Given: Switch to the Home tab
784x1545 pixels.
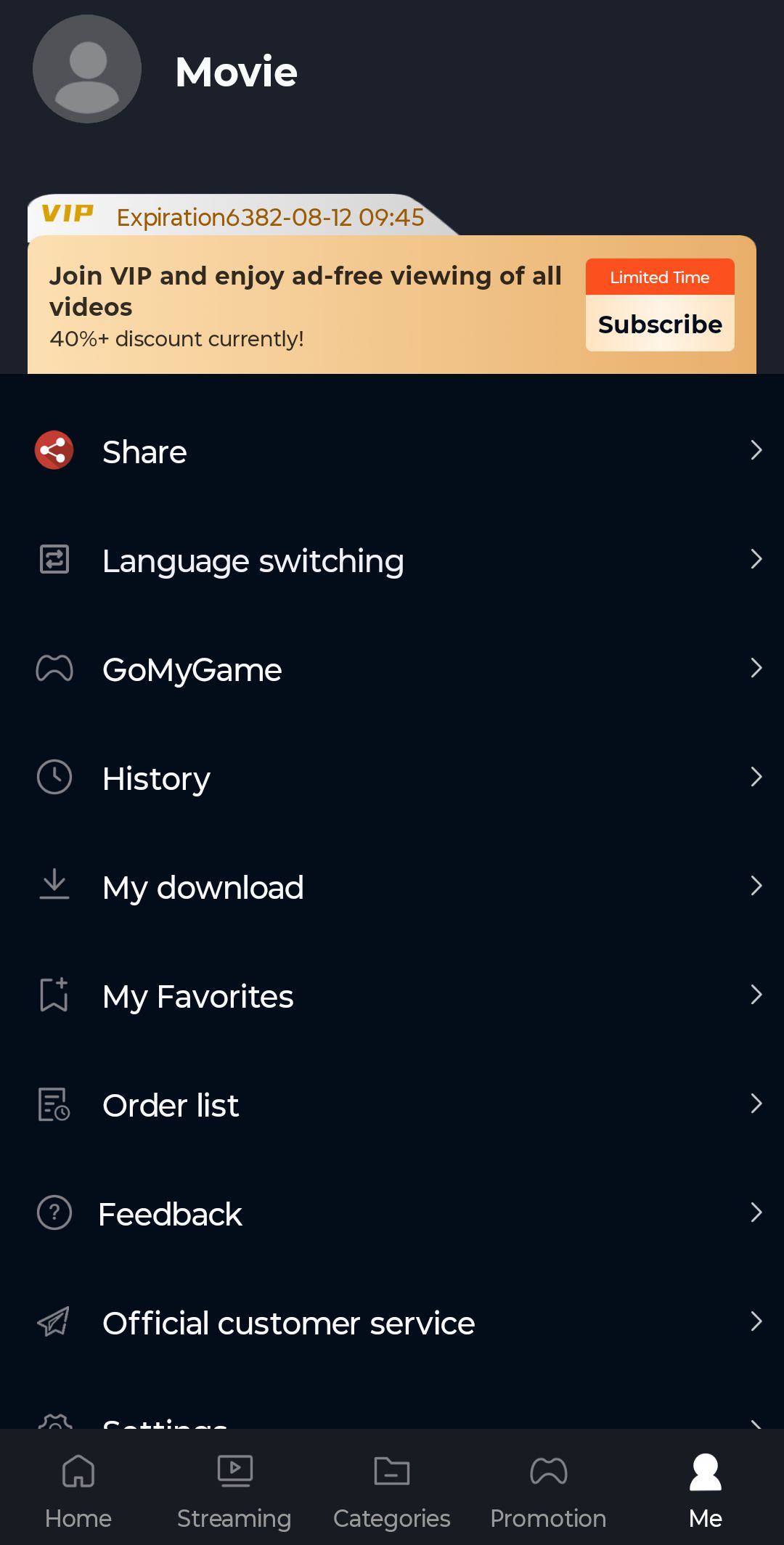Looking at the screenshot, I should 78,1488.
